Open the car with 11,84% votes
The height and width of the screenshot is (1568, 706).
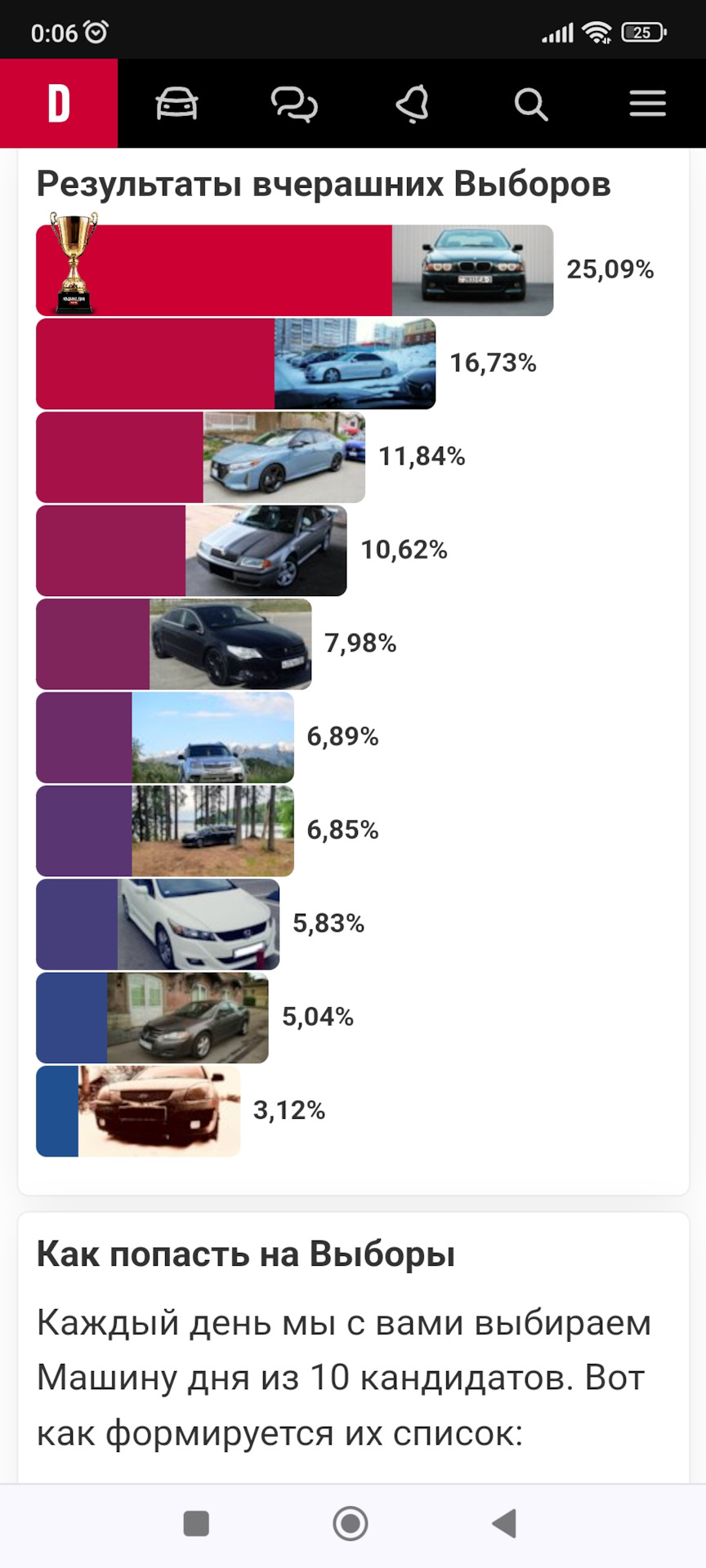(284, 457)
